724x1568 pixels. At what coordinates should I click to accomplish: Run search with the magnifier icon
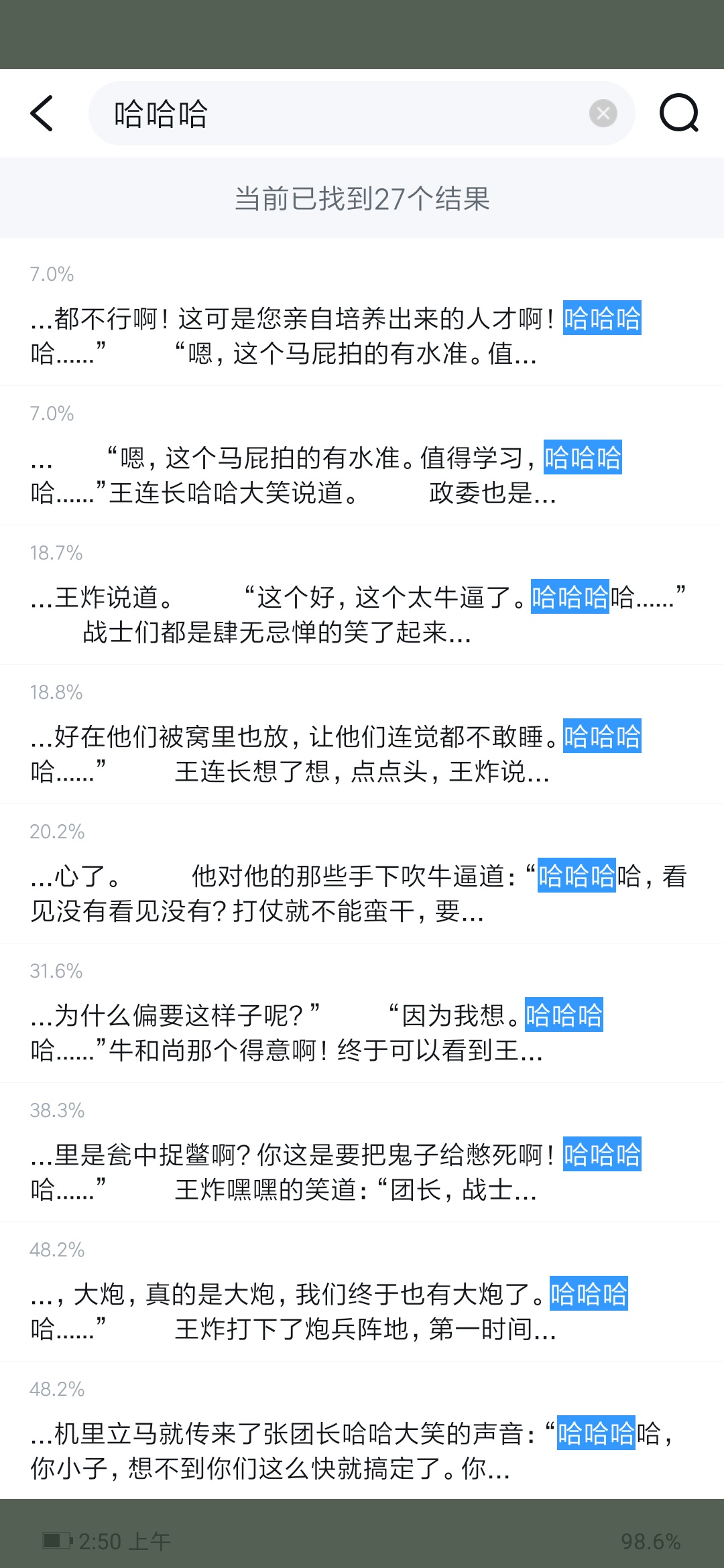[679, 113]
